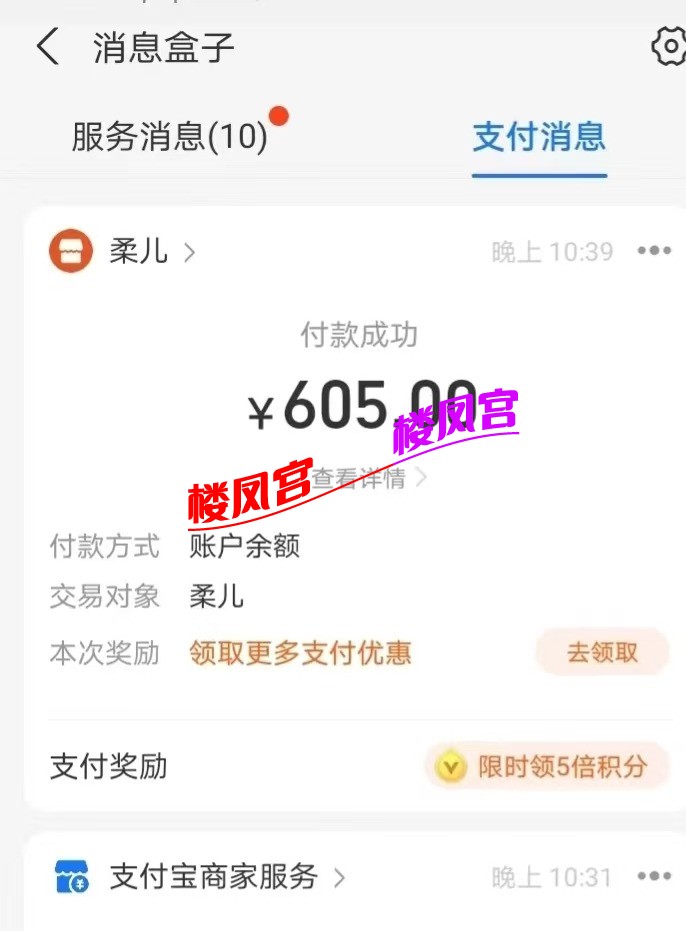The height and width of the screenshot is (931, 686).
Task: Select the 支付消息 tab
Action: [539, 137]
